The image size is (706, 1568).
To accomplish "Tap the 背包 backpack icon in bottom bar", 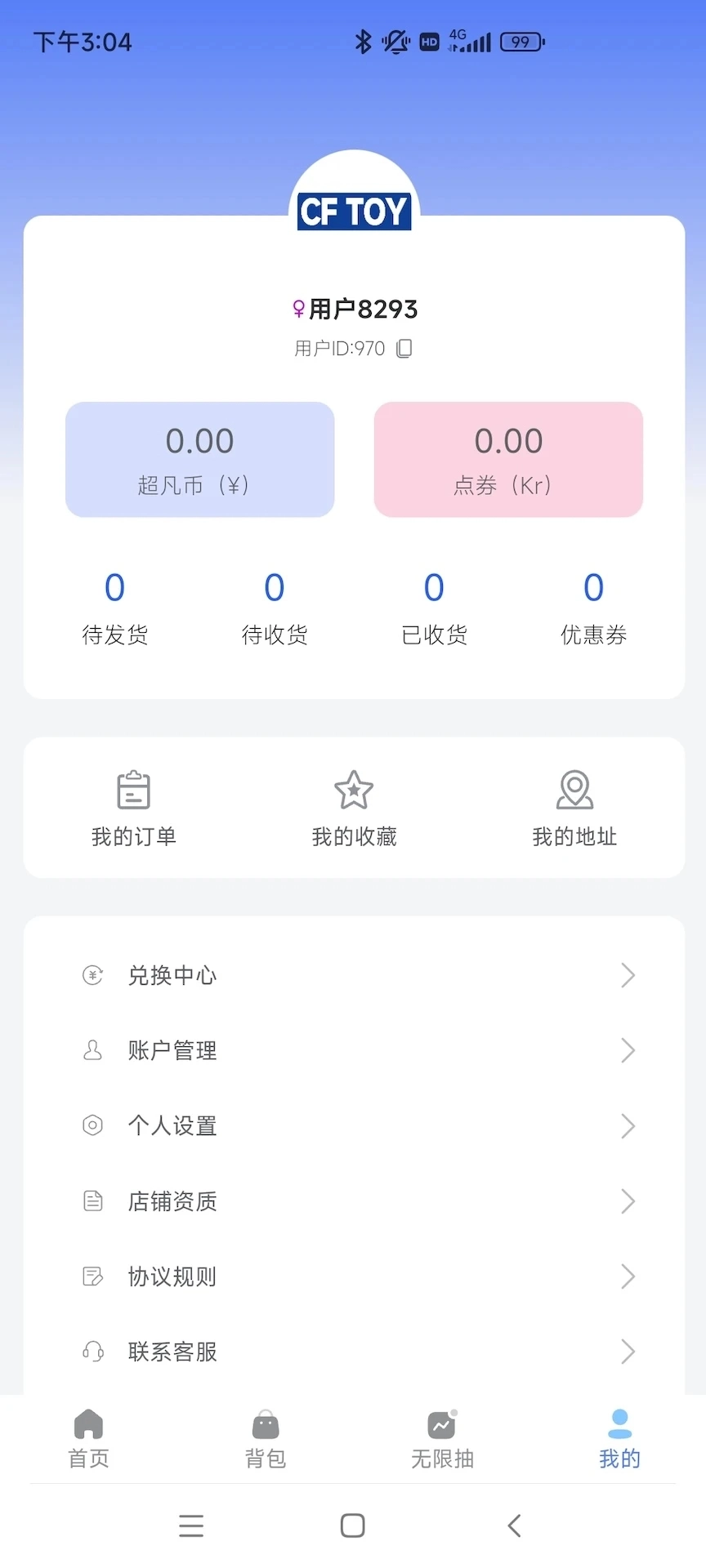I will [265, 1425].
